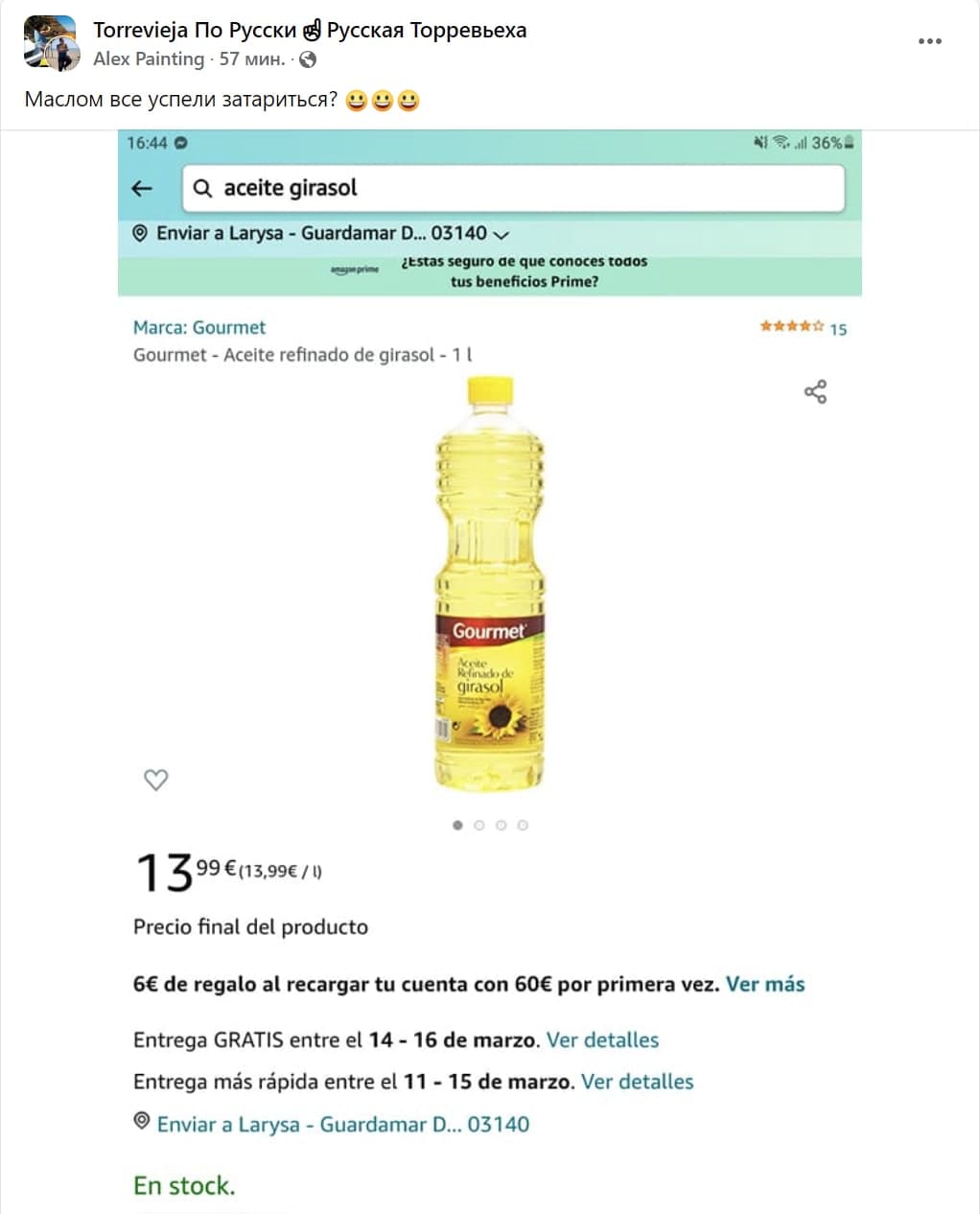
Task: View Alex Painting's profile
Action: (149, 59)
